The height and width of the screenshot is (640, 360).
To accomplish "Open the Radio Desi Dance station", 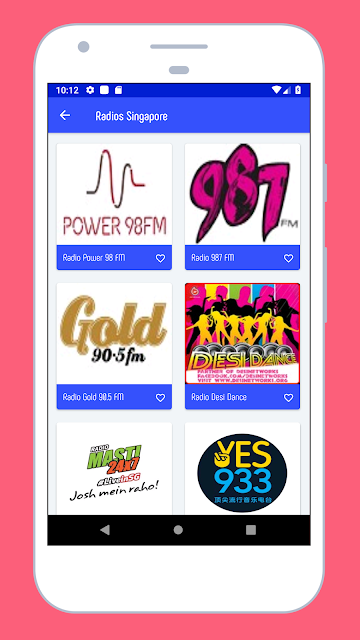I will pyautogui.click(x=242, y=346).
